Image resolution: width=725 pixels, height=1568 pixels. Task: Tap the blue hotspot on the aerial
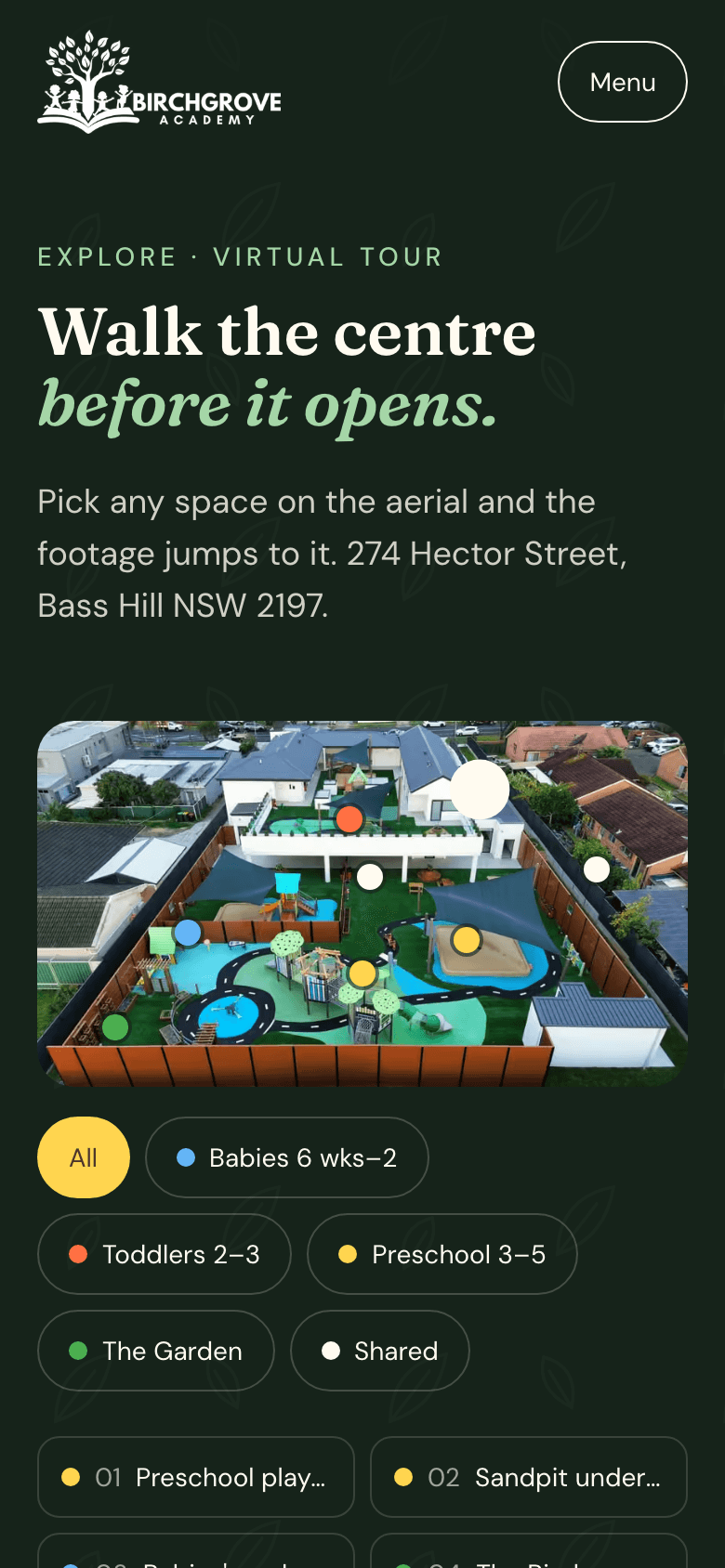[x=188, y=933]
